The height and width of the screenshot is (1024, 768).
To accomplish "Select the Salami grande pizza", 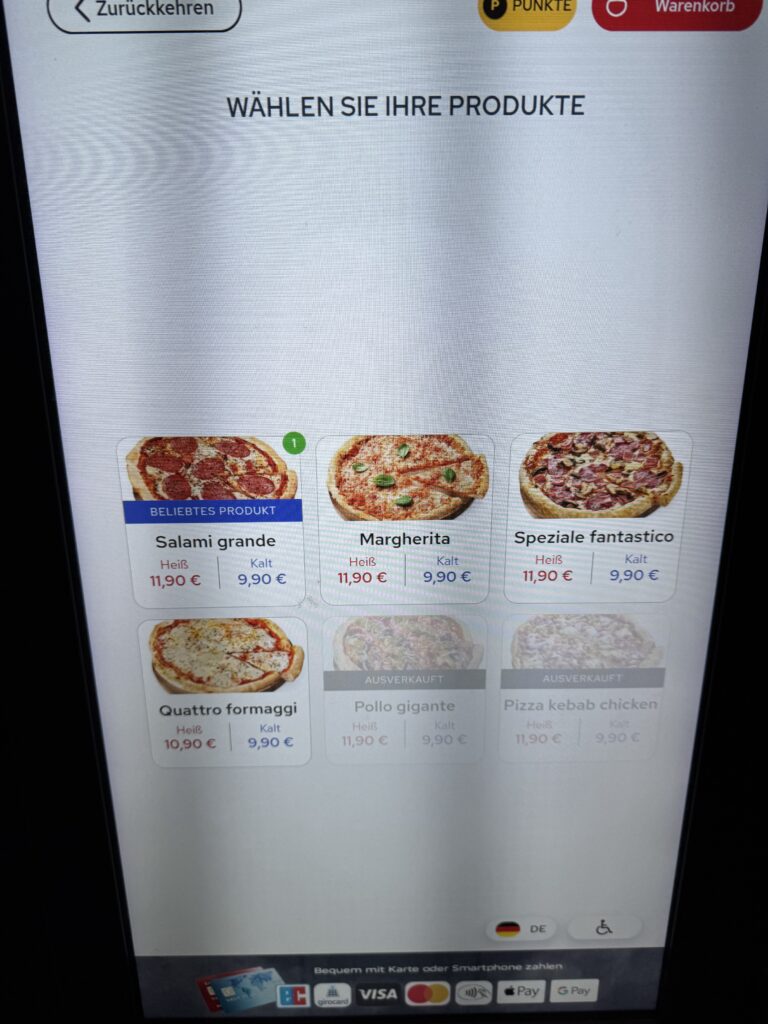I will click(x=214, y=521).
